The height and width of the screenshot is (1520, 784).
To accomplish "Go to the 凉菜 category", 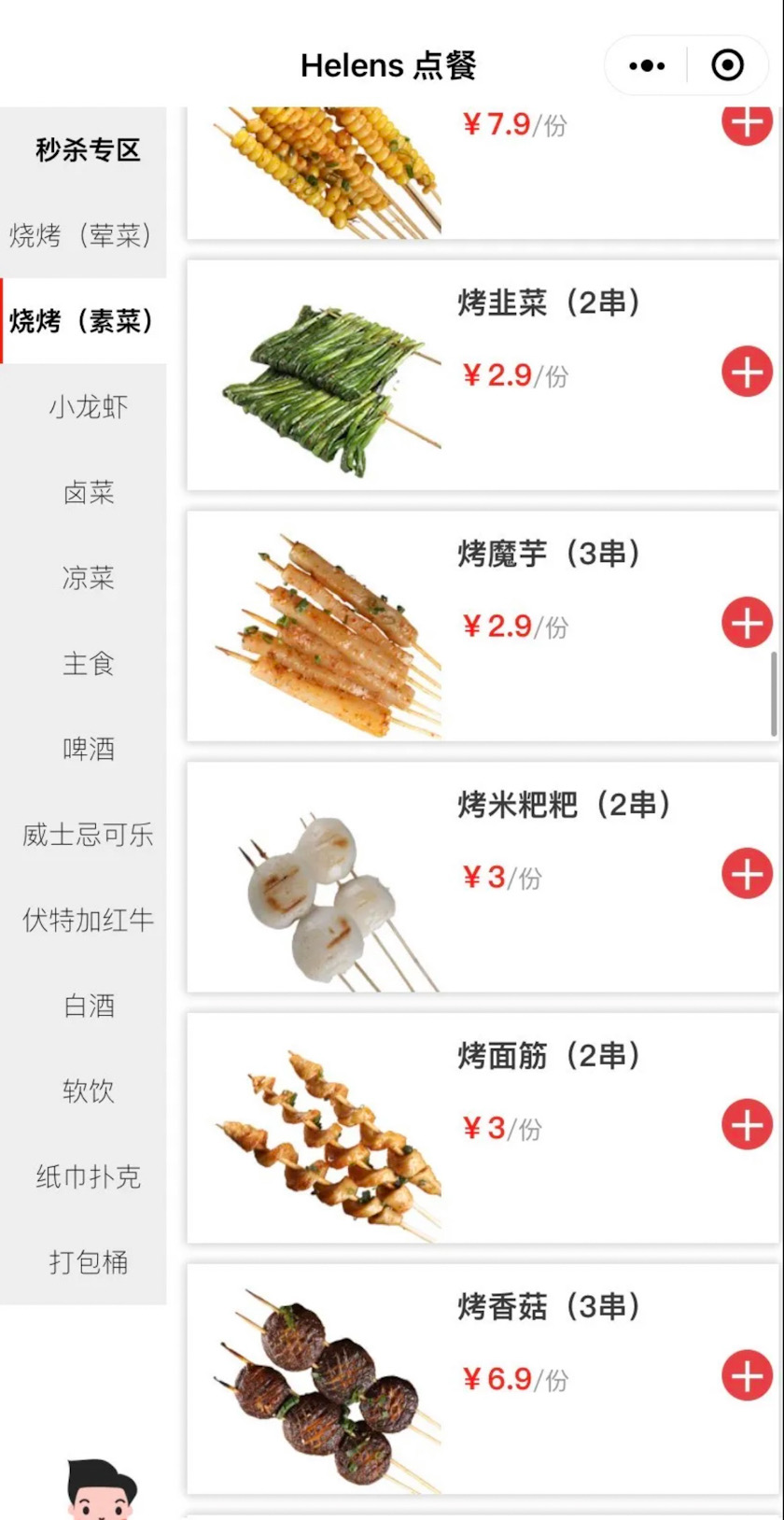I will click(x=88, y=578).
